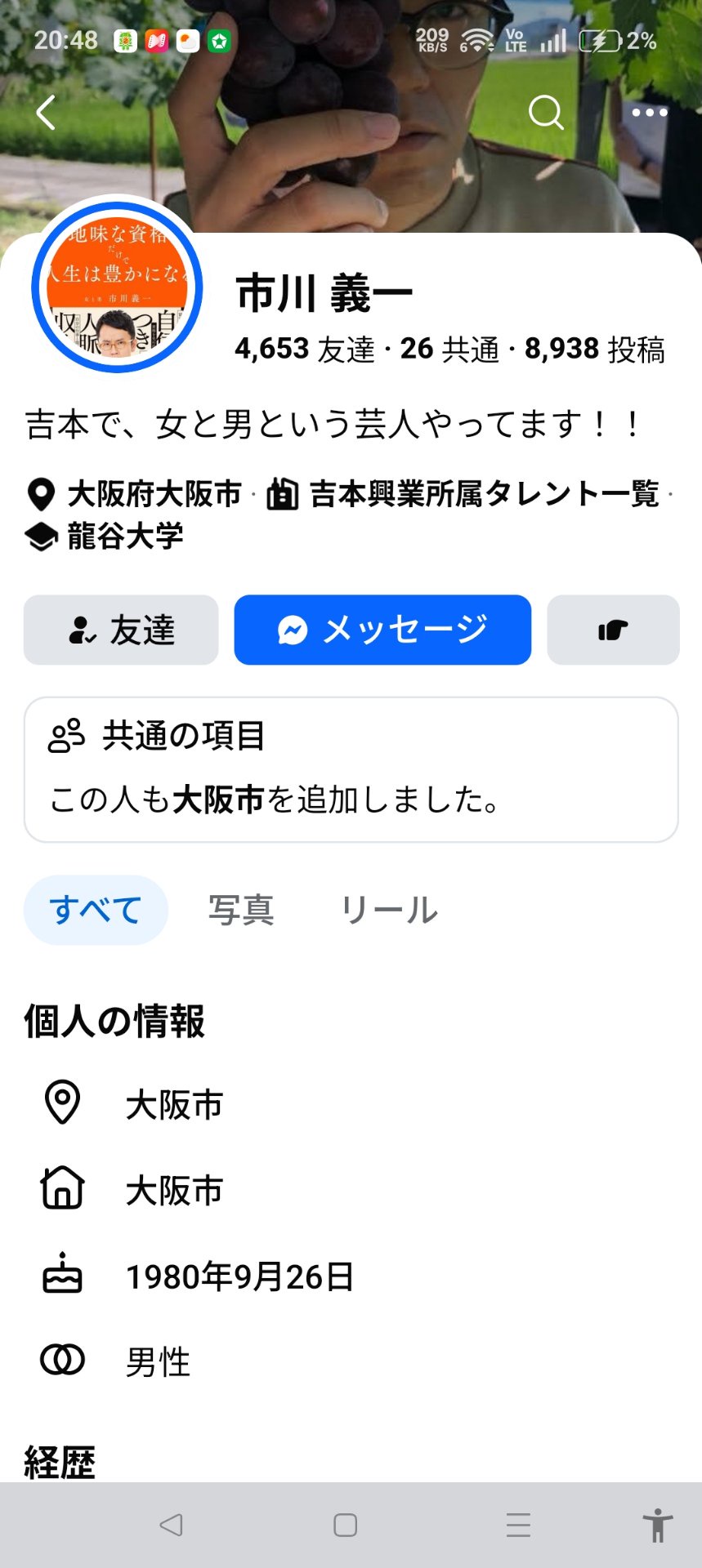Open the profile search icon

pos(546,113)
